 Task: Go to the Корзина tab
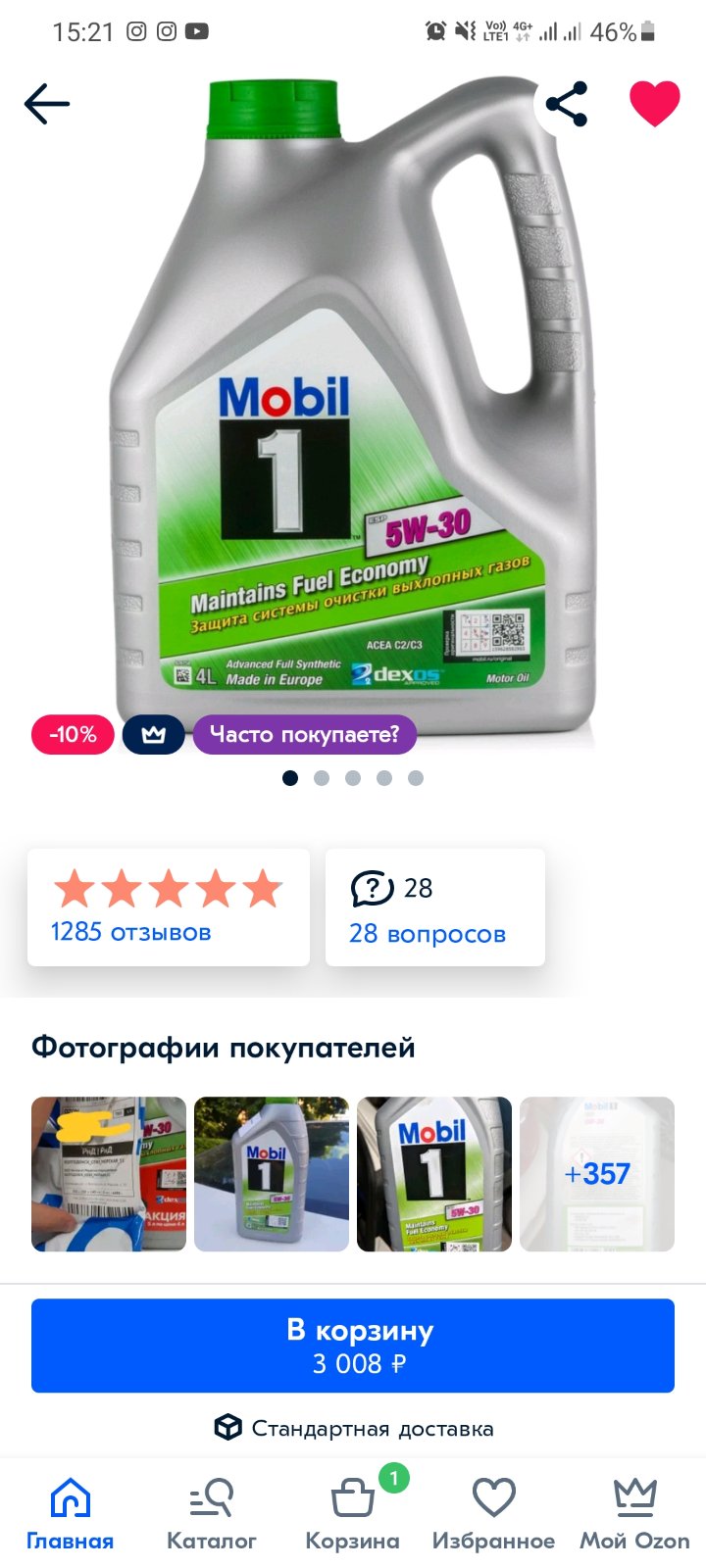pos(353,1515)
